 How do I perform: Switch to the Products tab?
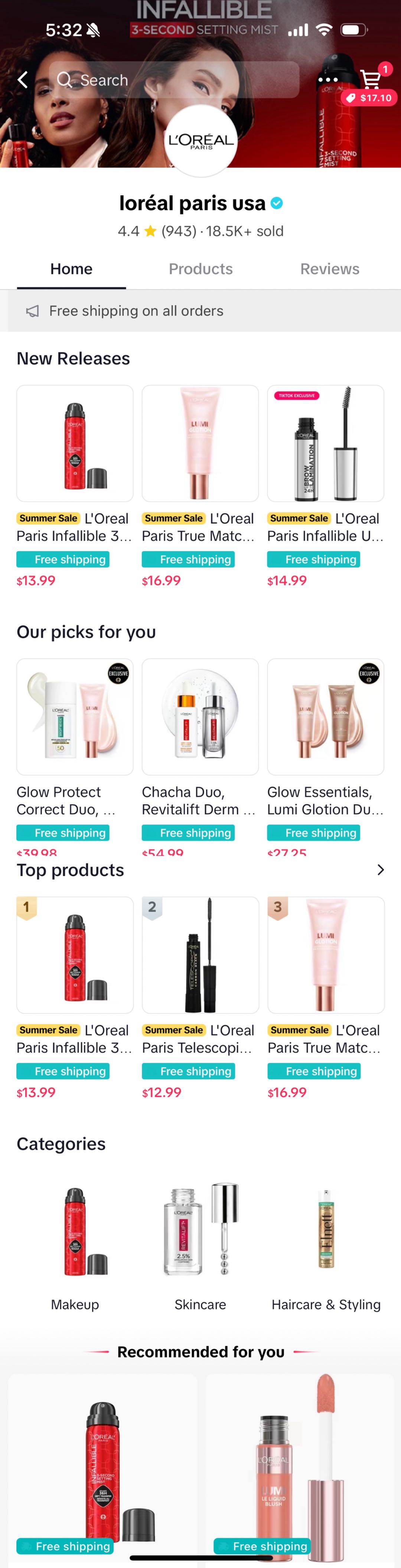point(200,269)
